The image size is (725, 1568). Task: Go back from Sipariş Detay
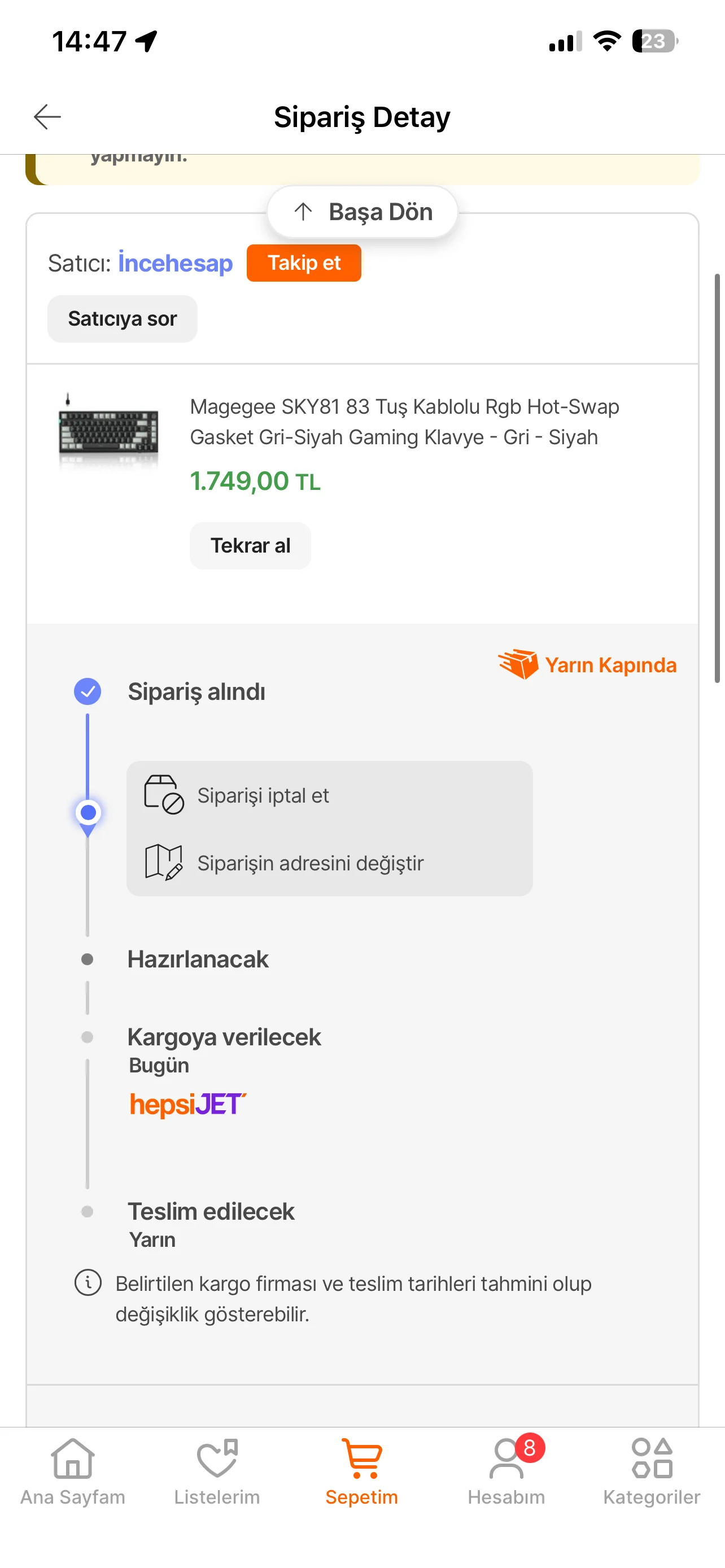(x=47, y=116)
